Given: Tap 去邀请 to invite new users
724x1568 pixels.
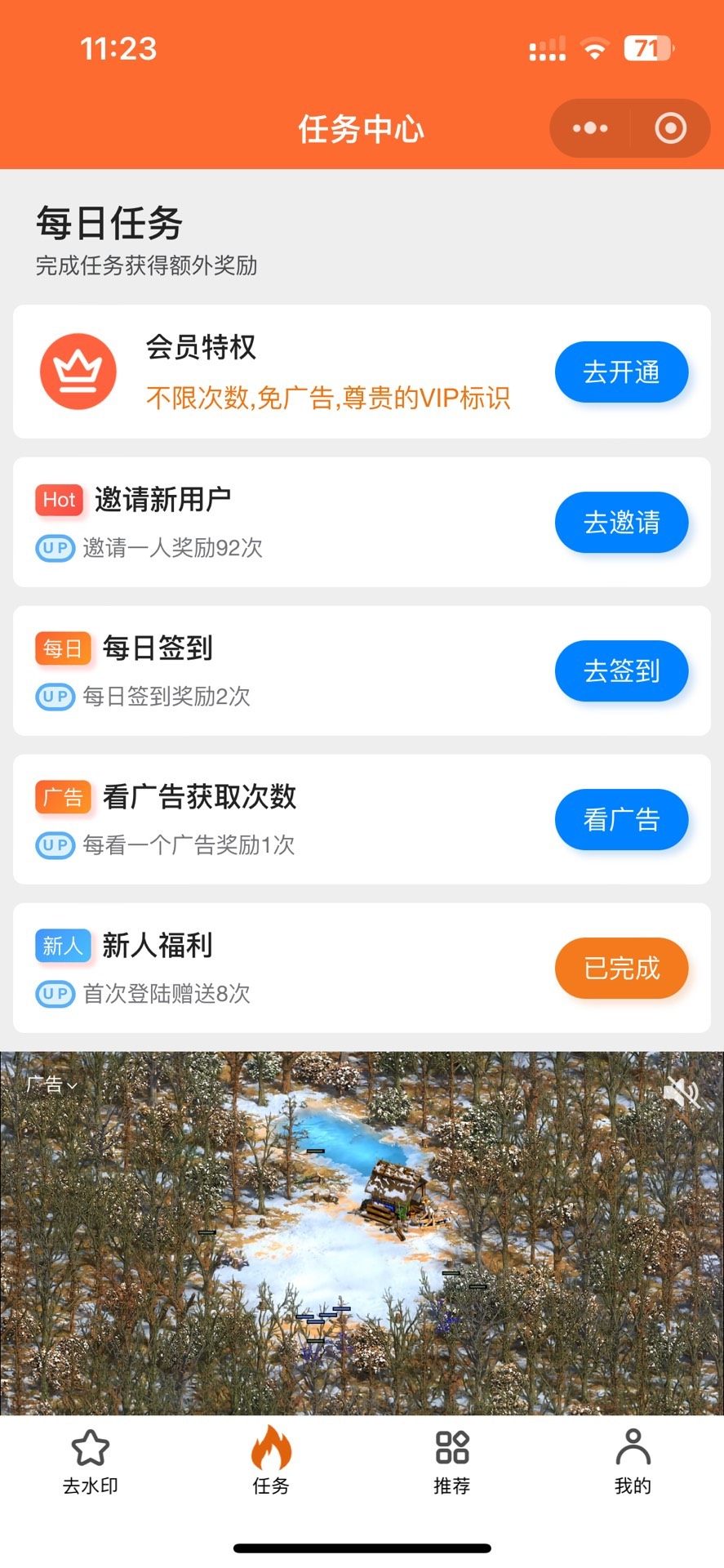Looking at the screenshot, I should (621, 523).
